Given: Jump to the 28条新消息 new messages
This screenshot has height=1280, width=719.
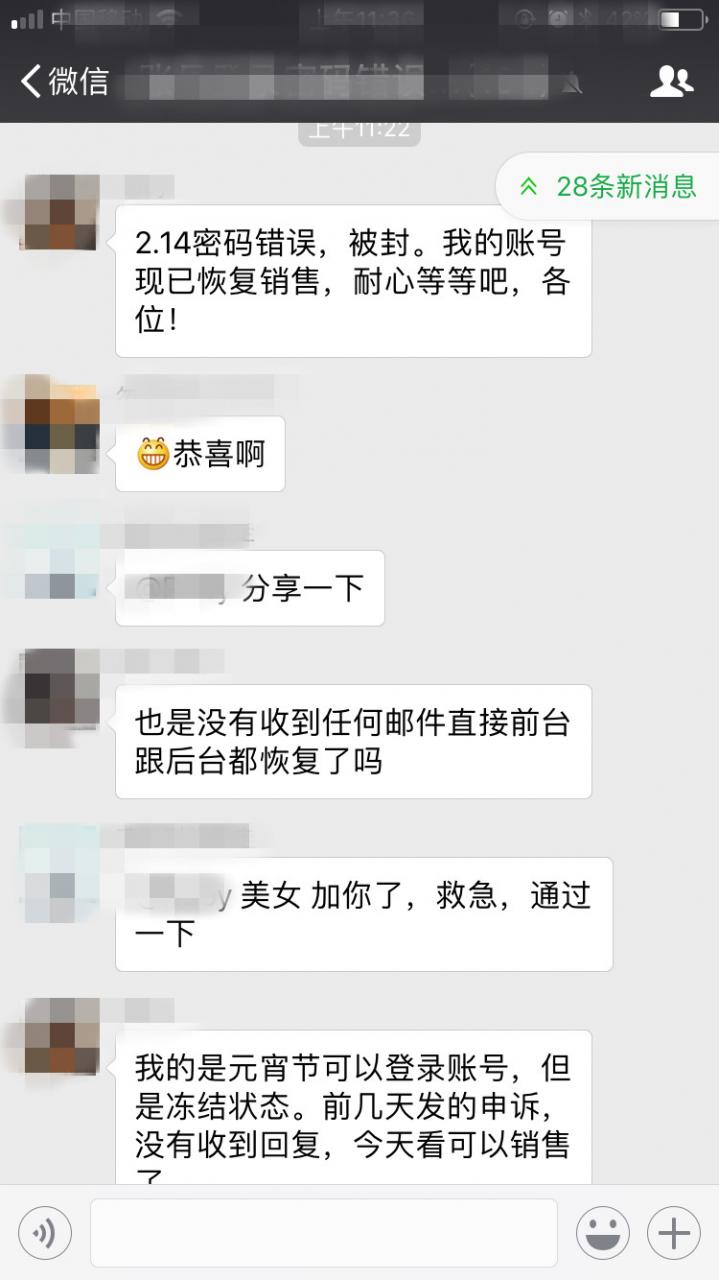Looking at the screenshot, I should [x=610, y=186].
